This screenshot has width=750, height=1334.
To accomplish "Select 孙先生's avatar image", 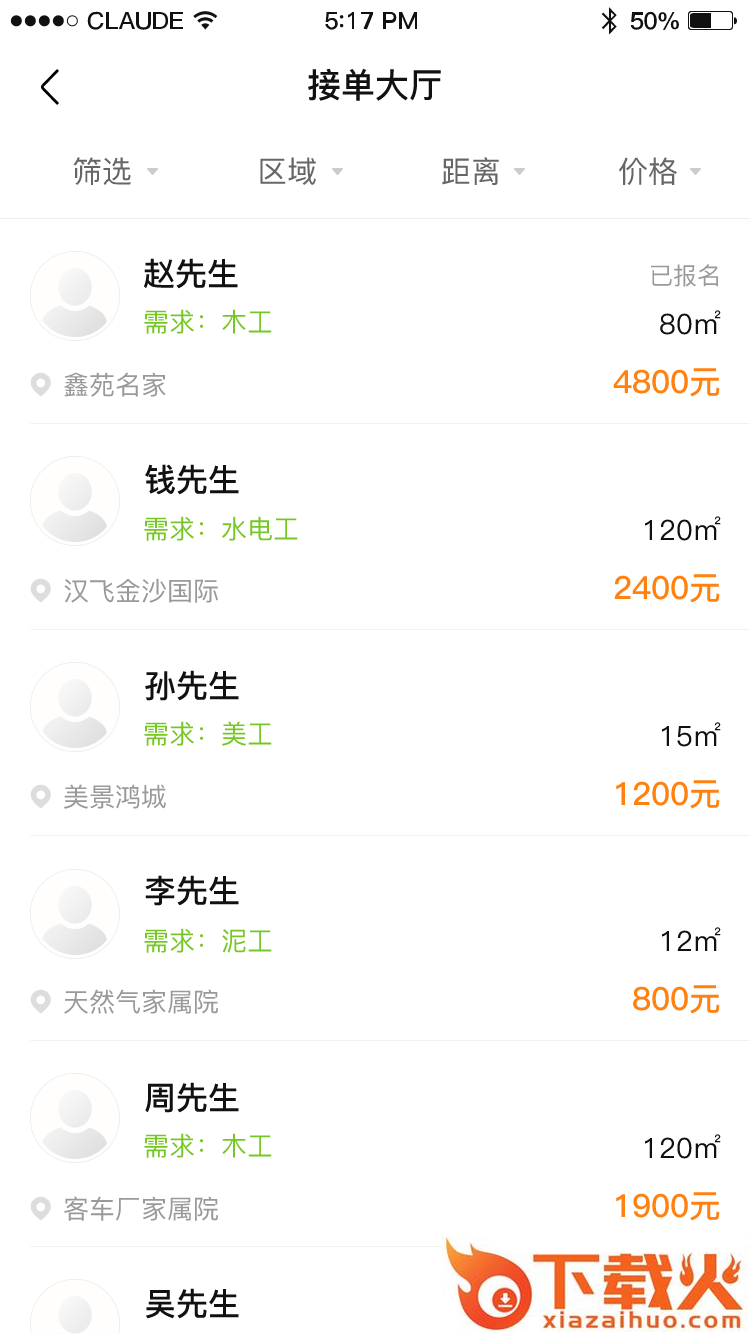I will tap(75, 706).
